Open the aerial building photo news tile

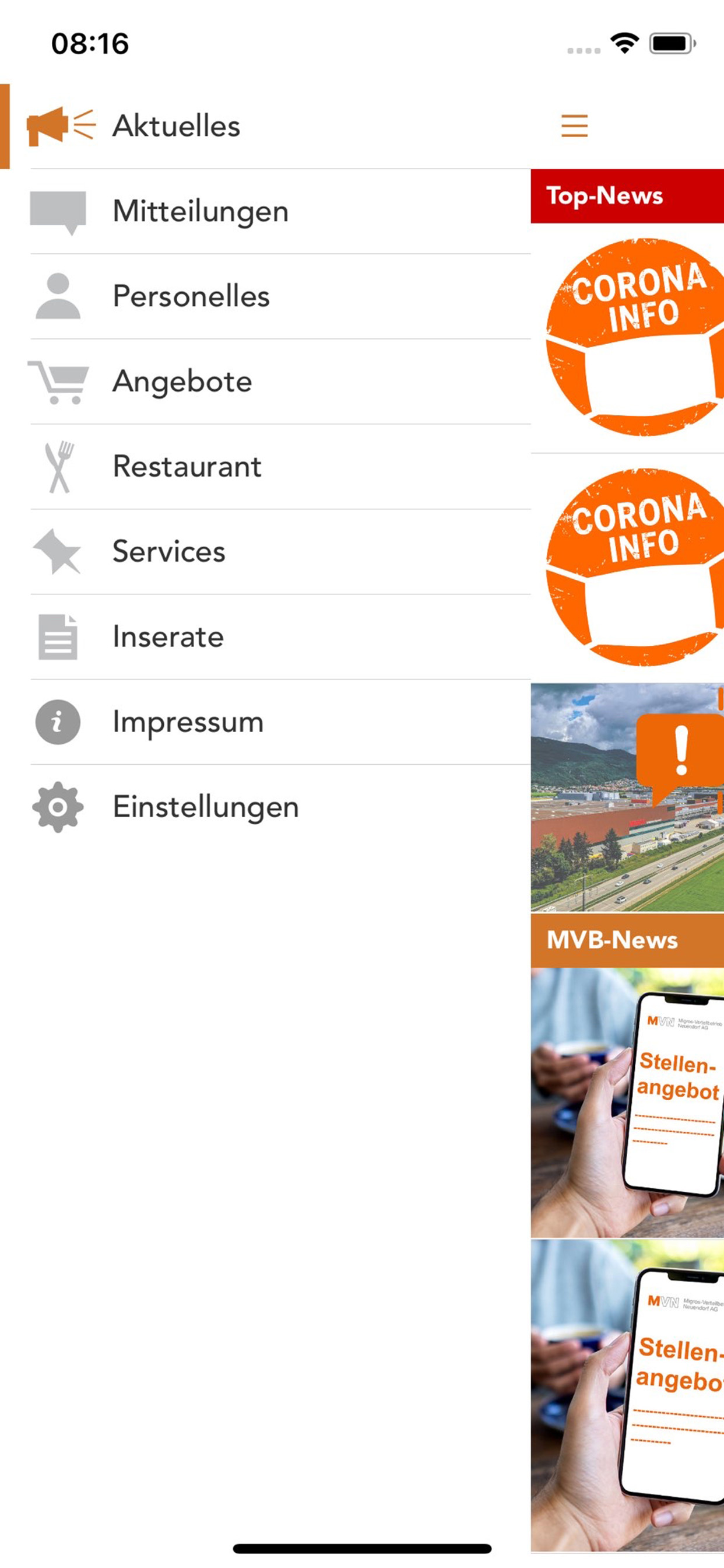pyautogui.click(x=627, y=797)
